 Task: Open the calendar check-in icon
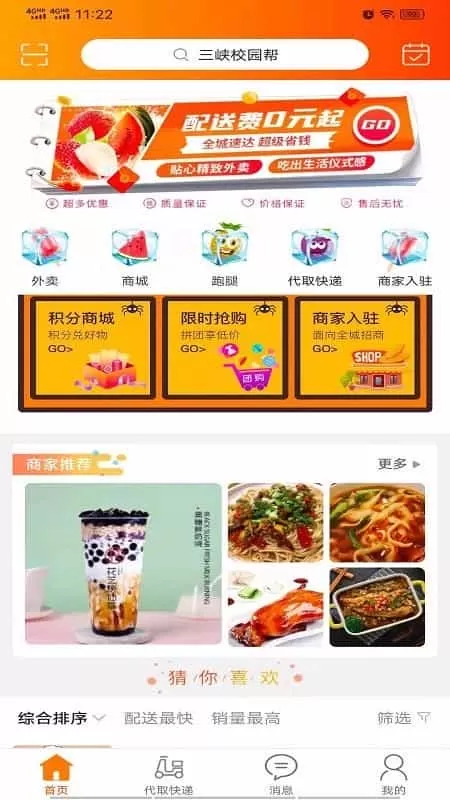coord(416,55)
